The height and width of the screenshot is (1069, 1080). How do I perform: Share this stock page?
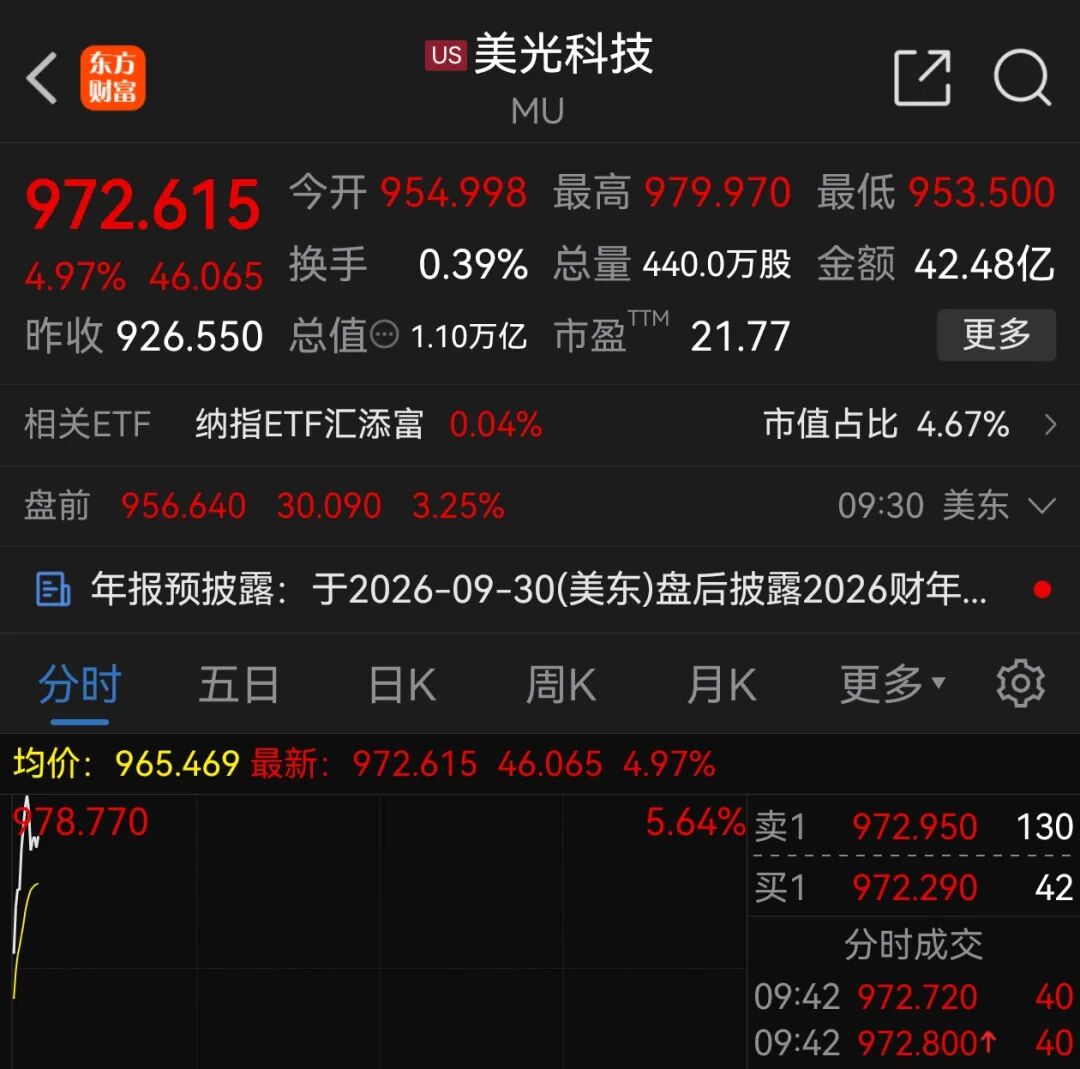[922, 78]
